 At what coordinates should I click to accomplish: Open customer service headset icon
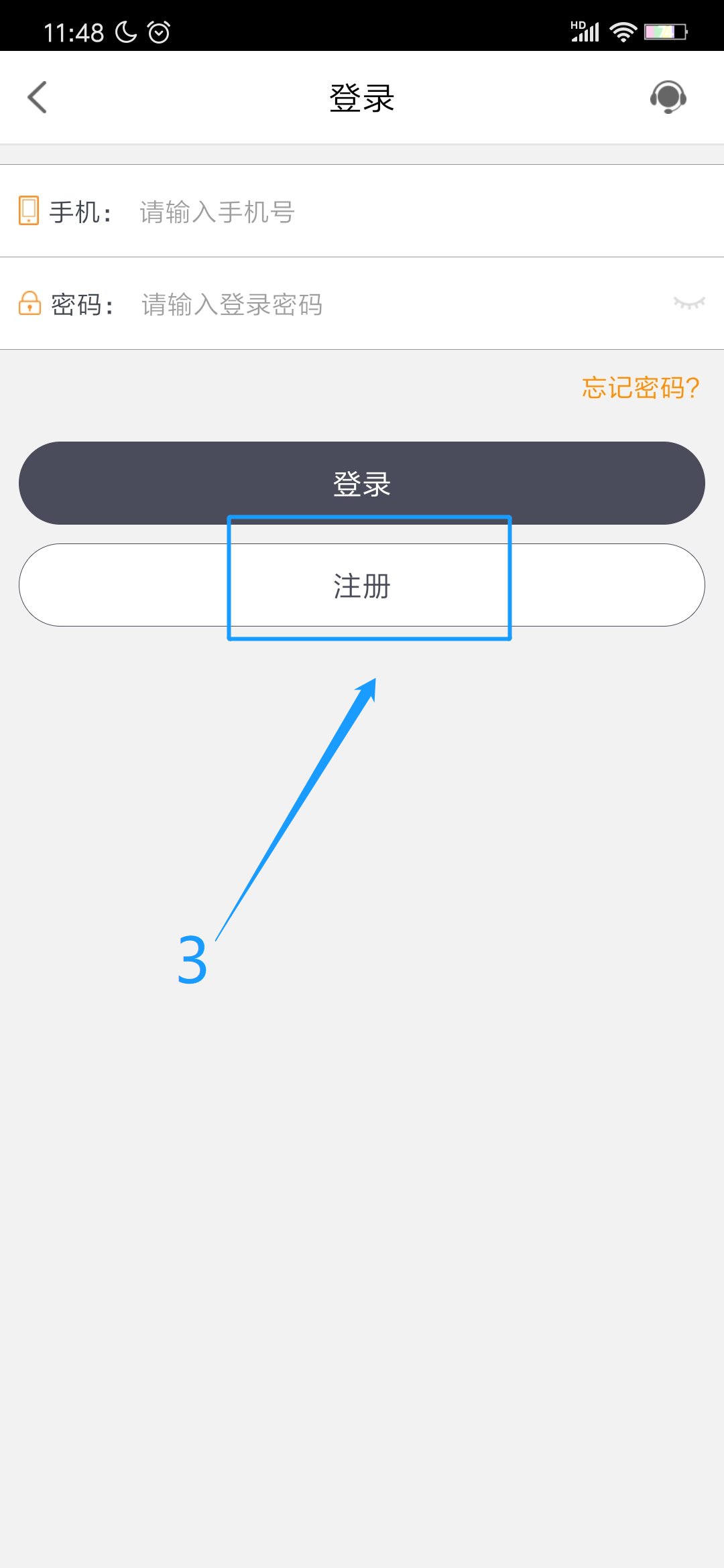tap(668, 97)
